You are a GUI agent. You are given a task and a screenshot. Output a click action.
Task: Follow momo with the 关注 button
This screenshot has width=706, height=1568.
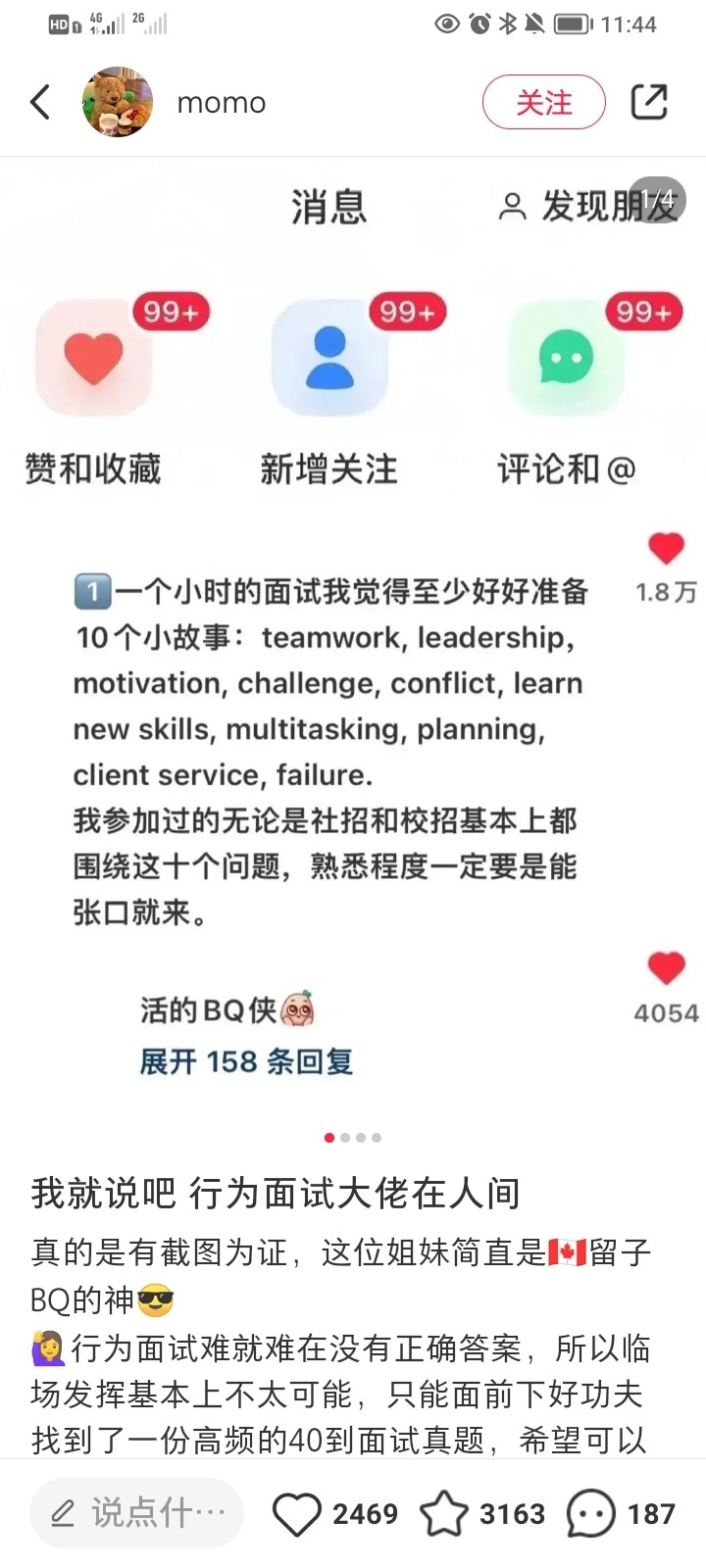(543, 102)
